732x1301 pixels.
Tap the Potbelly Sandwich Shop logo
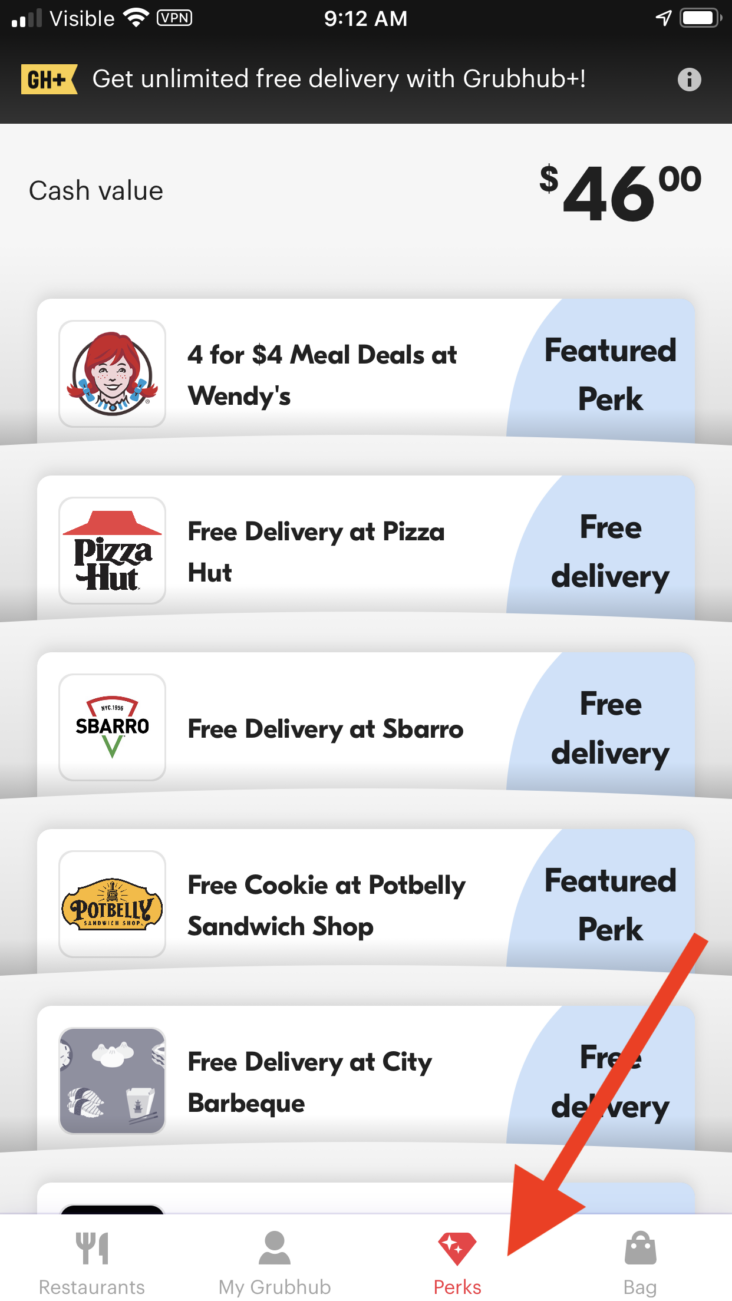click(x=112, y=903)
